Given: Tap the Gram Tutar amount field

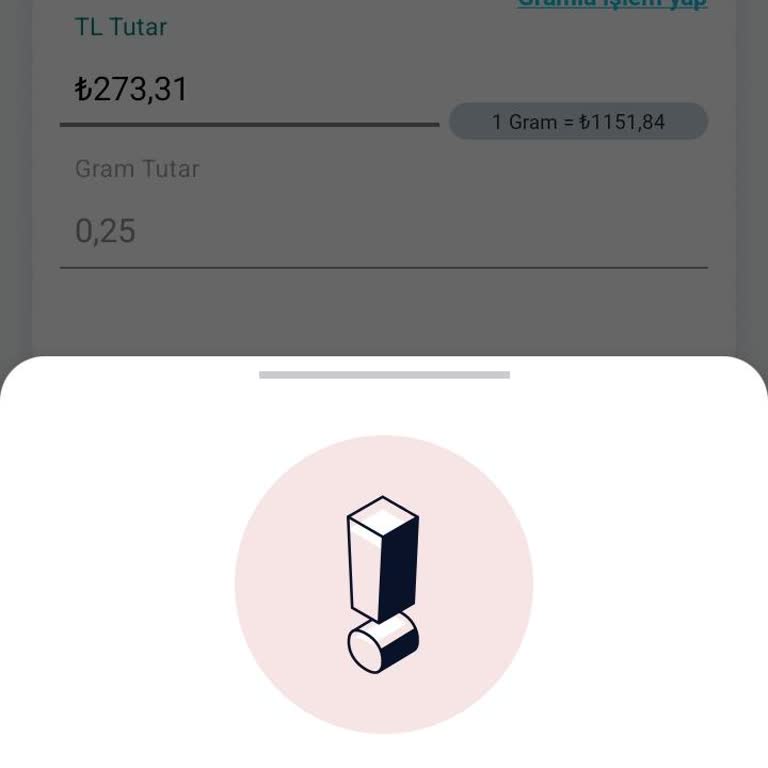Looking at the screenshot, I should tap(383, 232).
